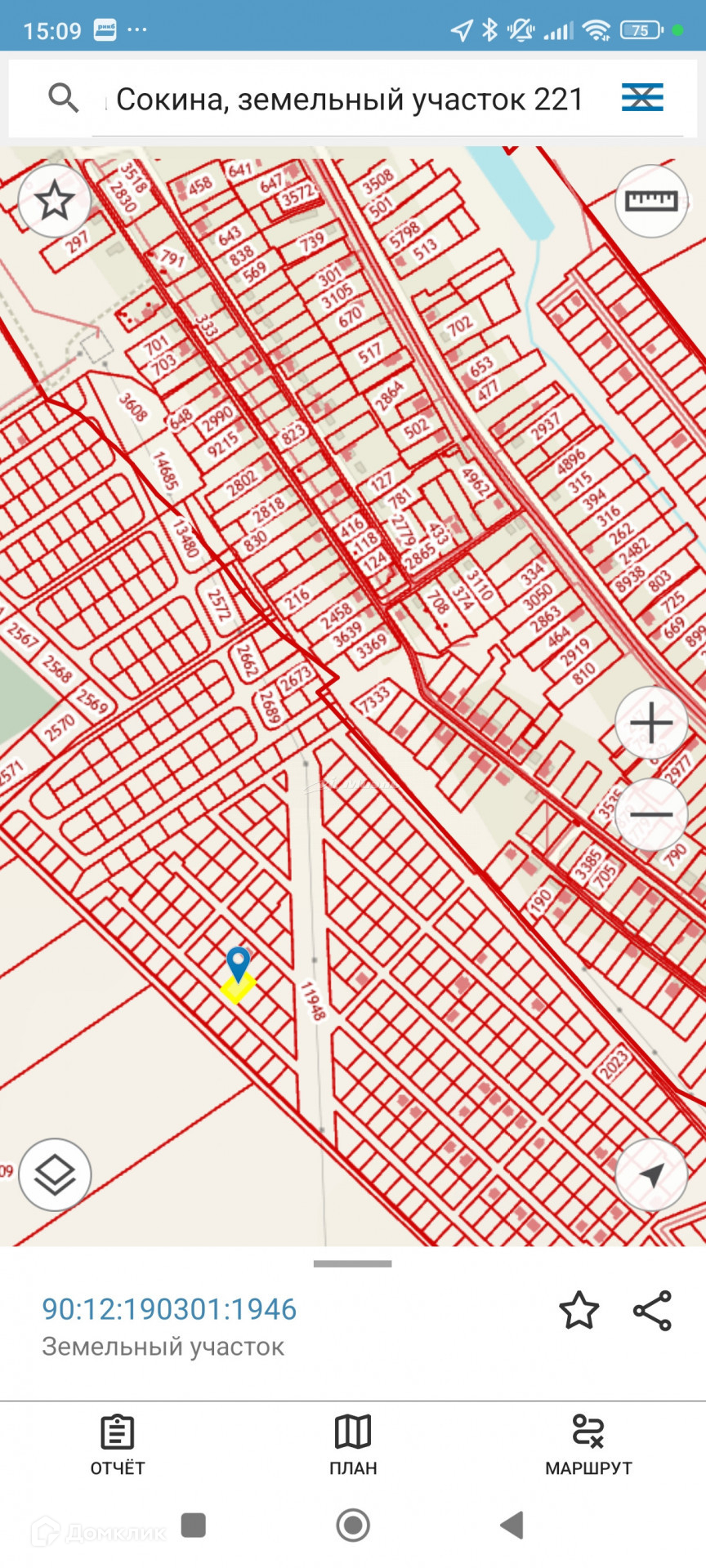706x1568 pixels.
Task: Tap the blue pin marker on the map
Action: (238, 964)
